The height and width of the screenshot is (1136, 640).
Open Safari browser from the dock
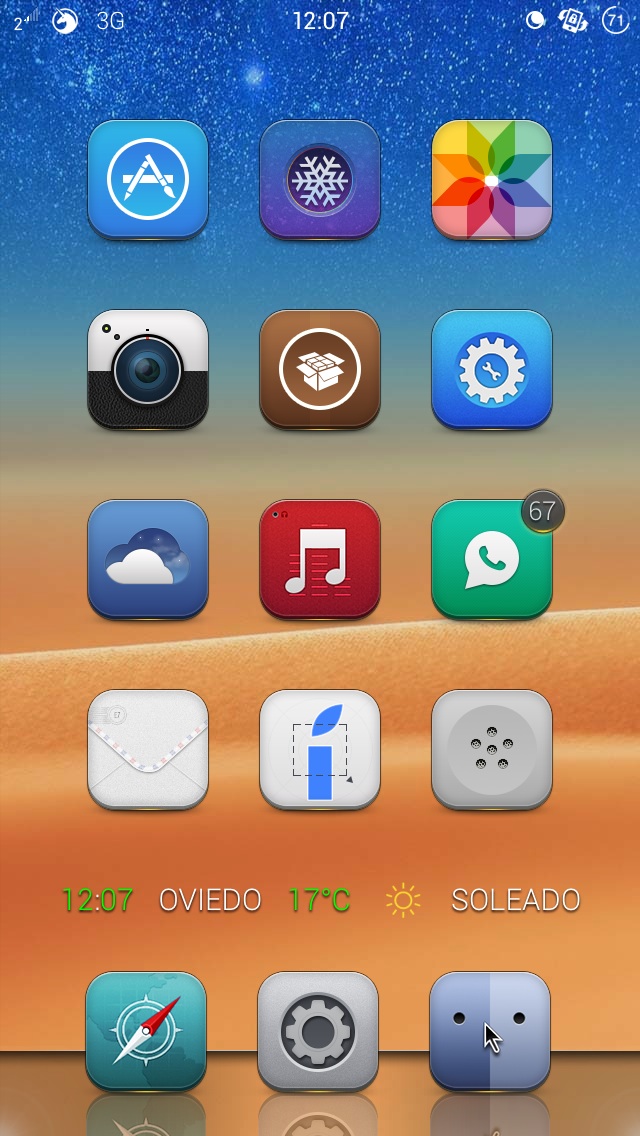(x=146, y=1030)
